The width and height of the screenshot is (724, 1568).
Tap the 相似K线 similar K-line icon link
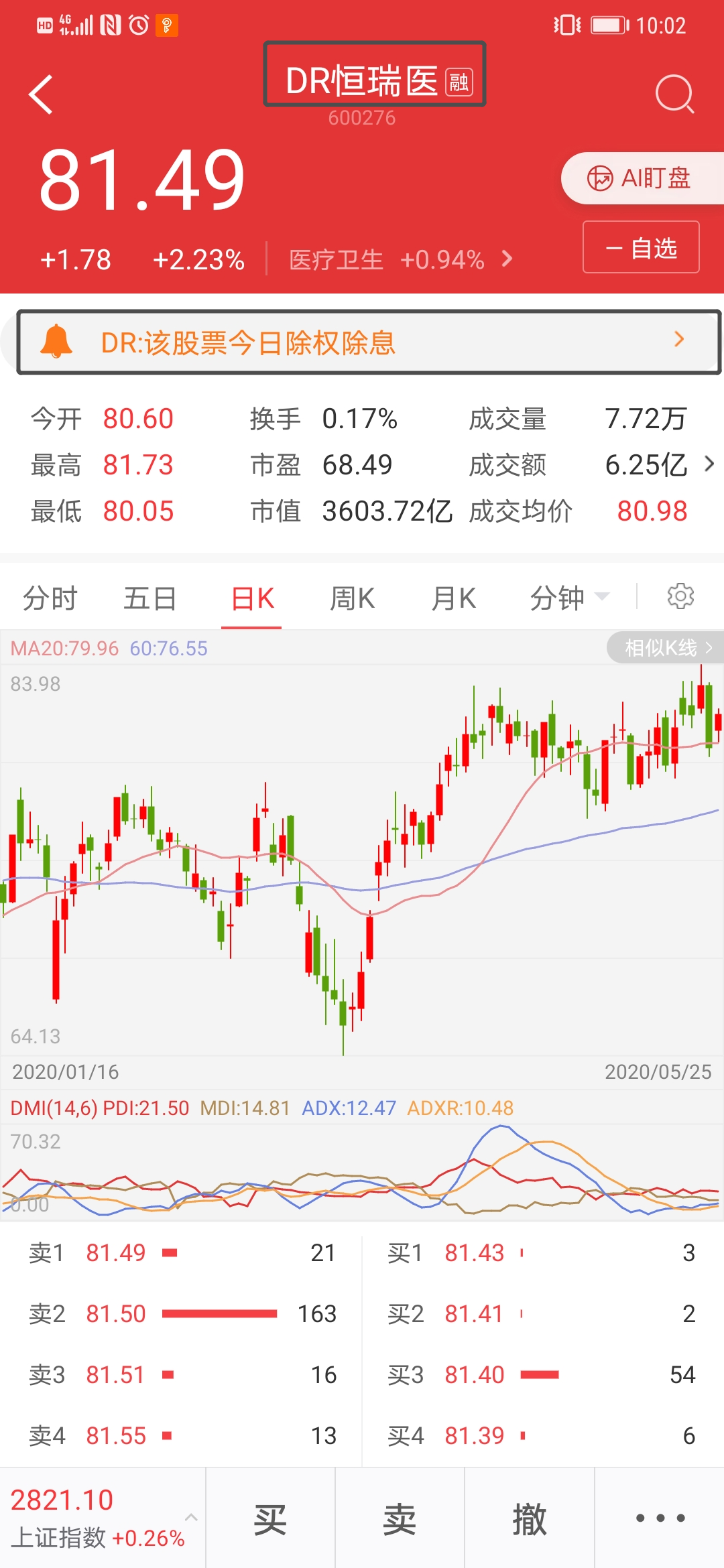[664, 648]
